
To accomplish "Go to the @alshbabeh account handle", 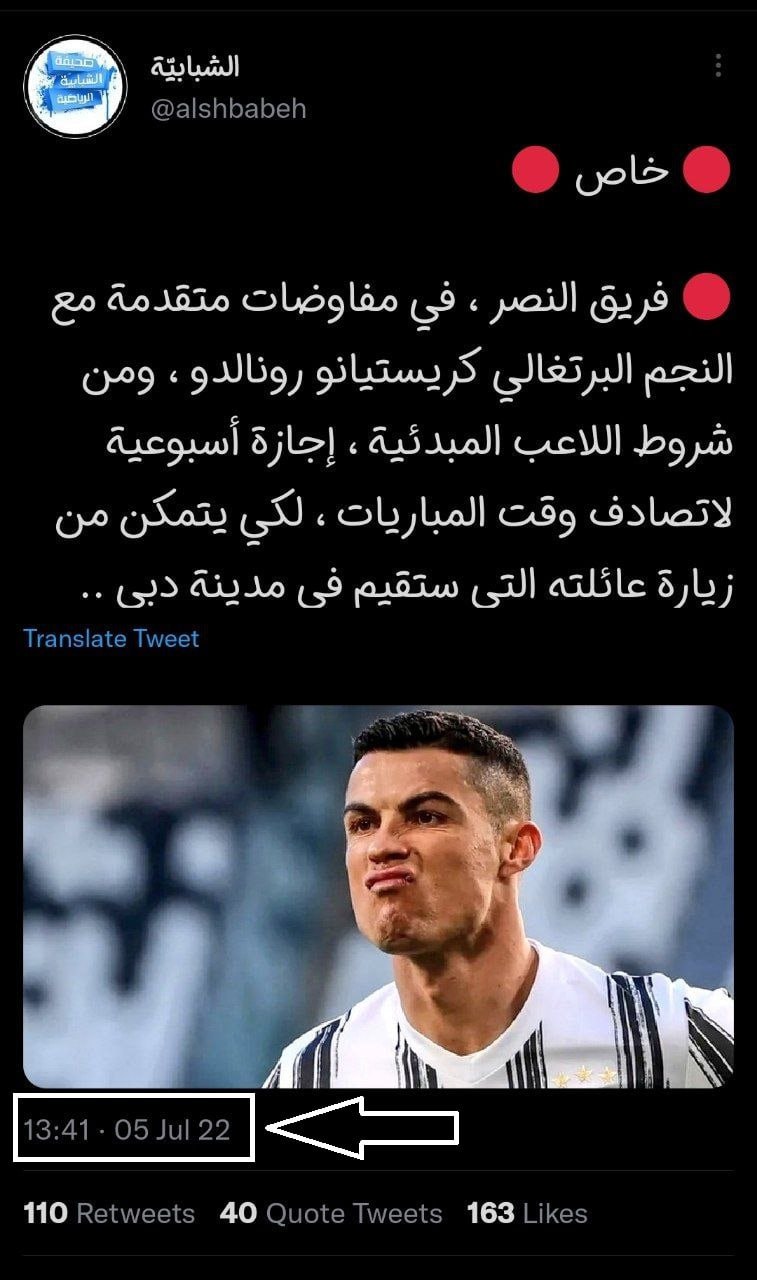I will [228, 109].
